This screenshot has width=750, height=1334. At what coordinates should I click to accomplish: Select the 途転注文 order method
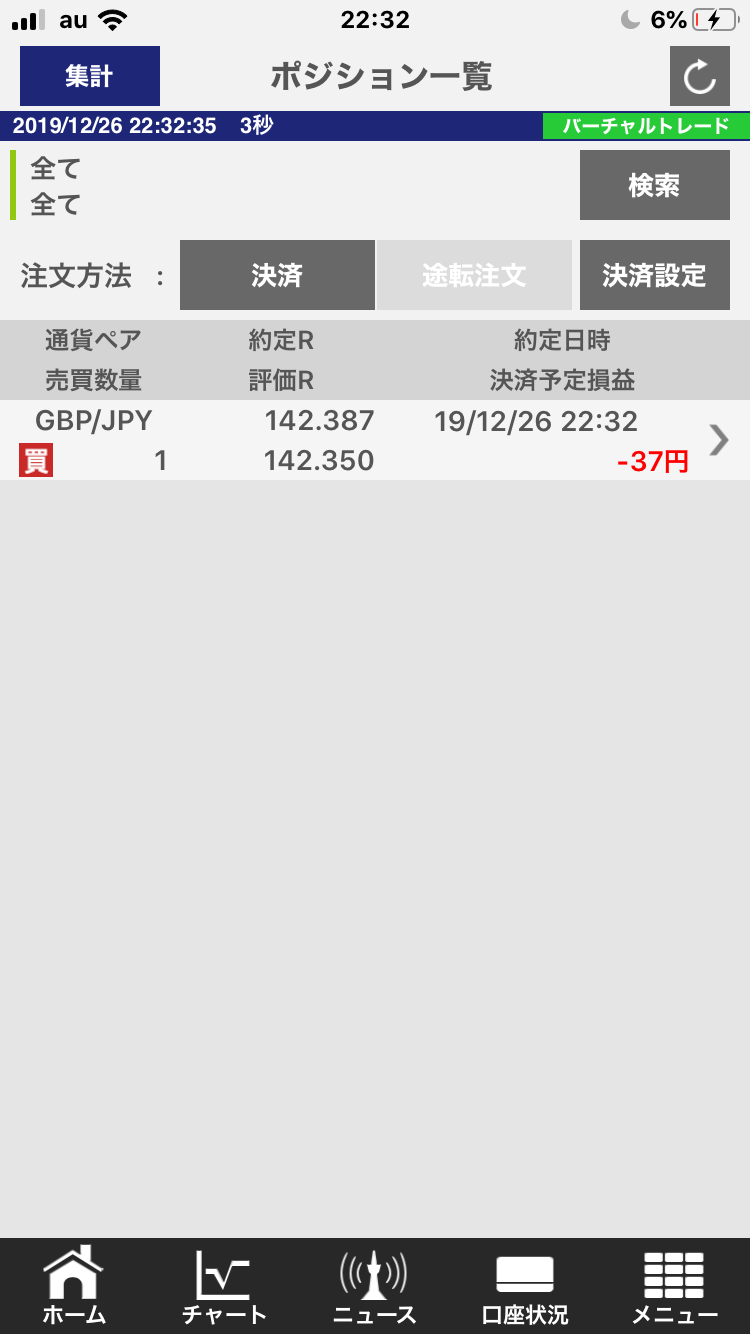[474, 275]
